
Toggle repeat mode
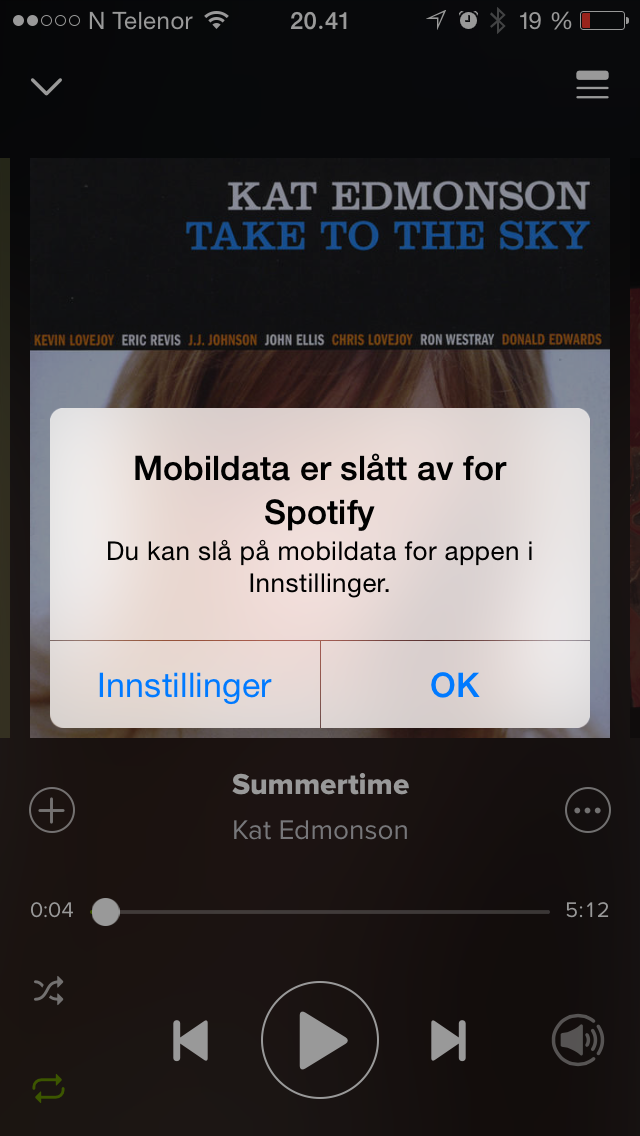(48, 1088)
